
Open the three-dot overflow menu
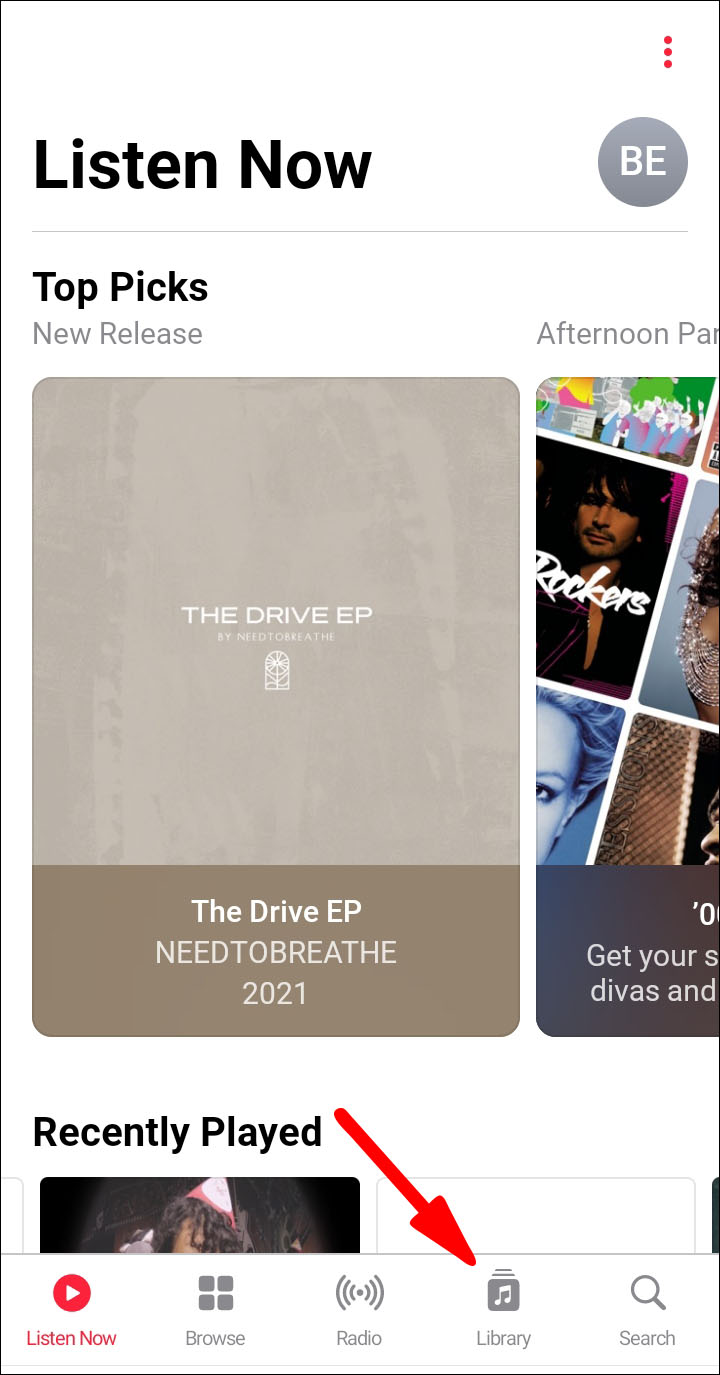click(x=667, y=52)
